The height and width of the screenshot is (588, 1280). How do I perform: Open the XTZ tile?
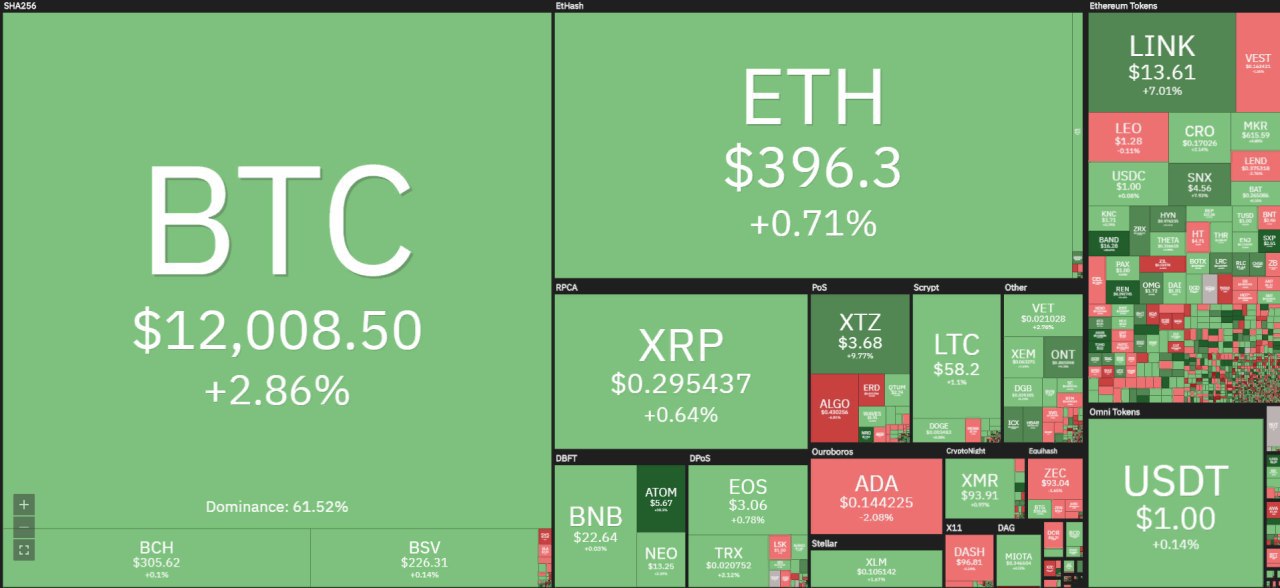click(860, 333)
